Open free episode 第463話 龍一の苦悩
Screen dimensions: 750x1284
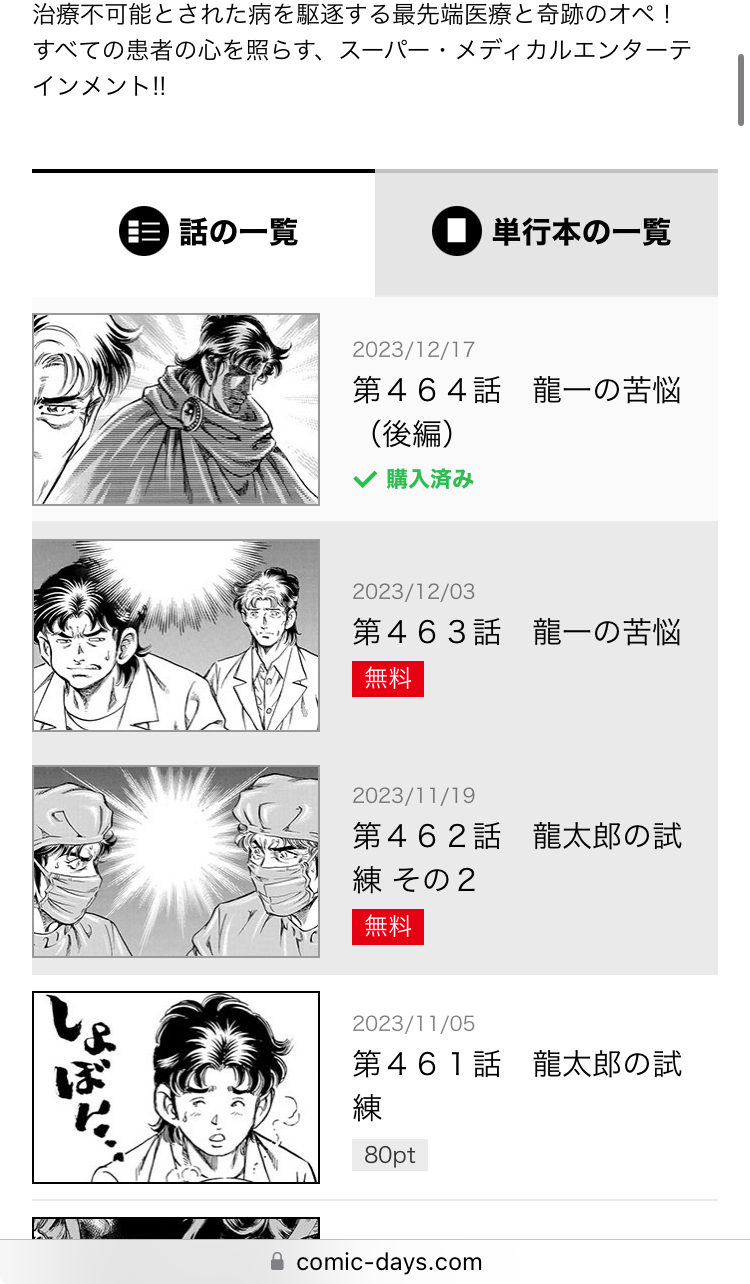(375, 635)
